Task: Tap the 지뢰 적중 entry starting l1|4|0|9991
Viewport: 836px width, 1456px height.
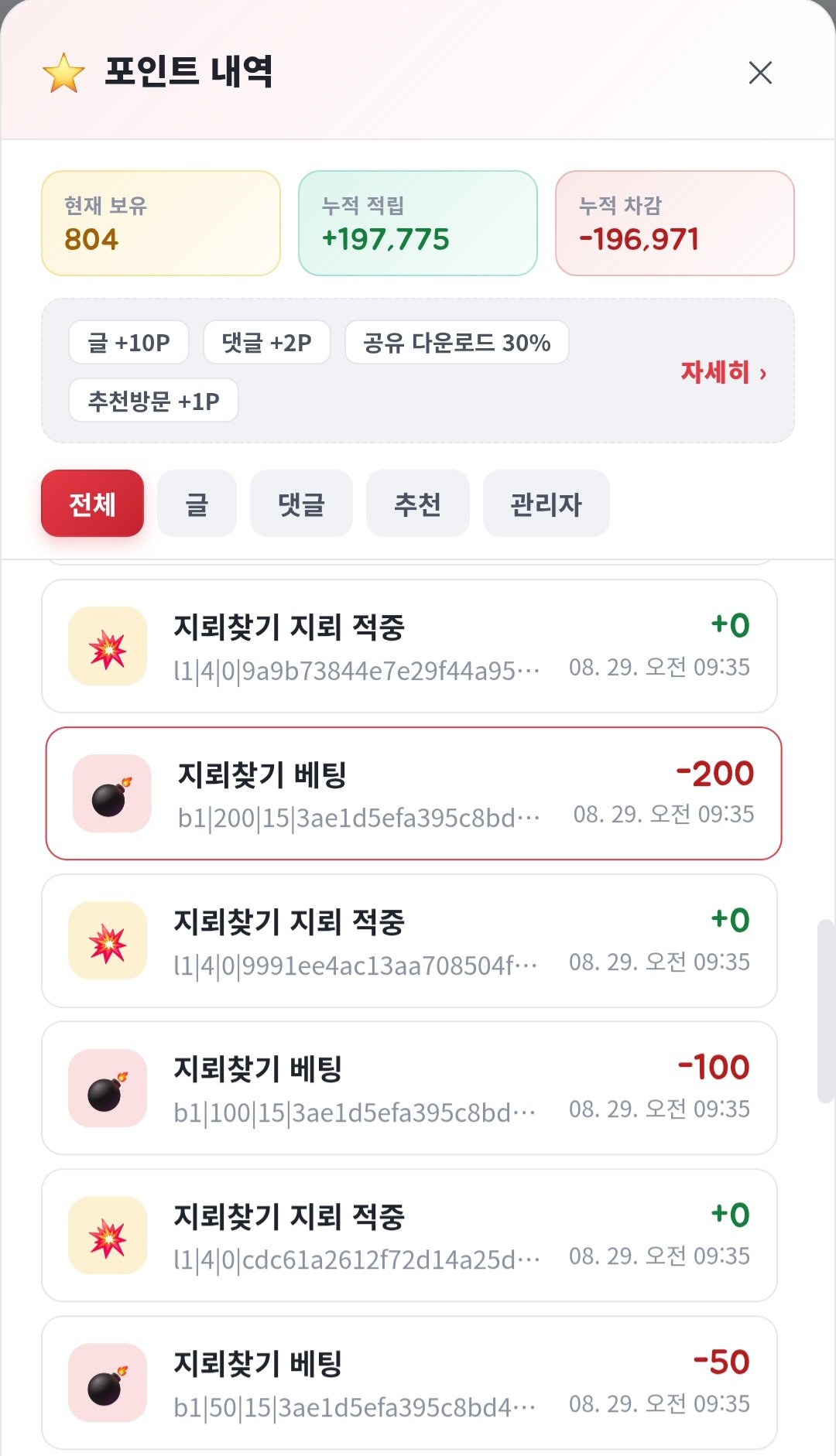Action: tap(409, 941)
